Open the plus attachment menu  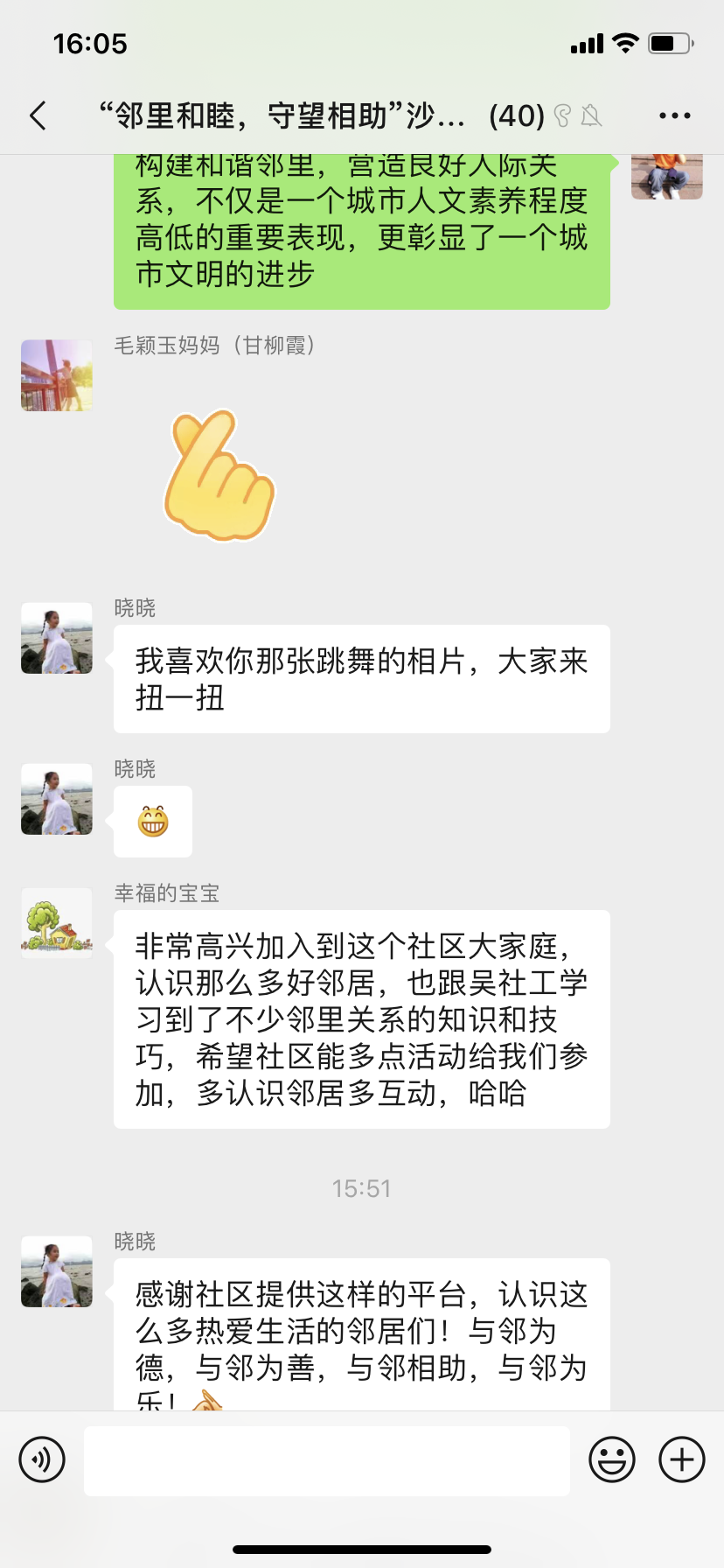tap(682, 1459)
